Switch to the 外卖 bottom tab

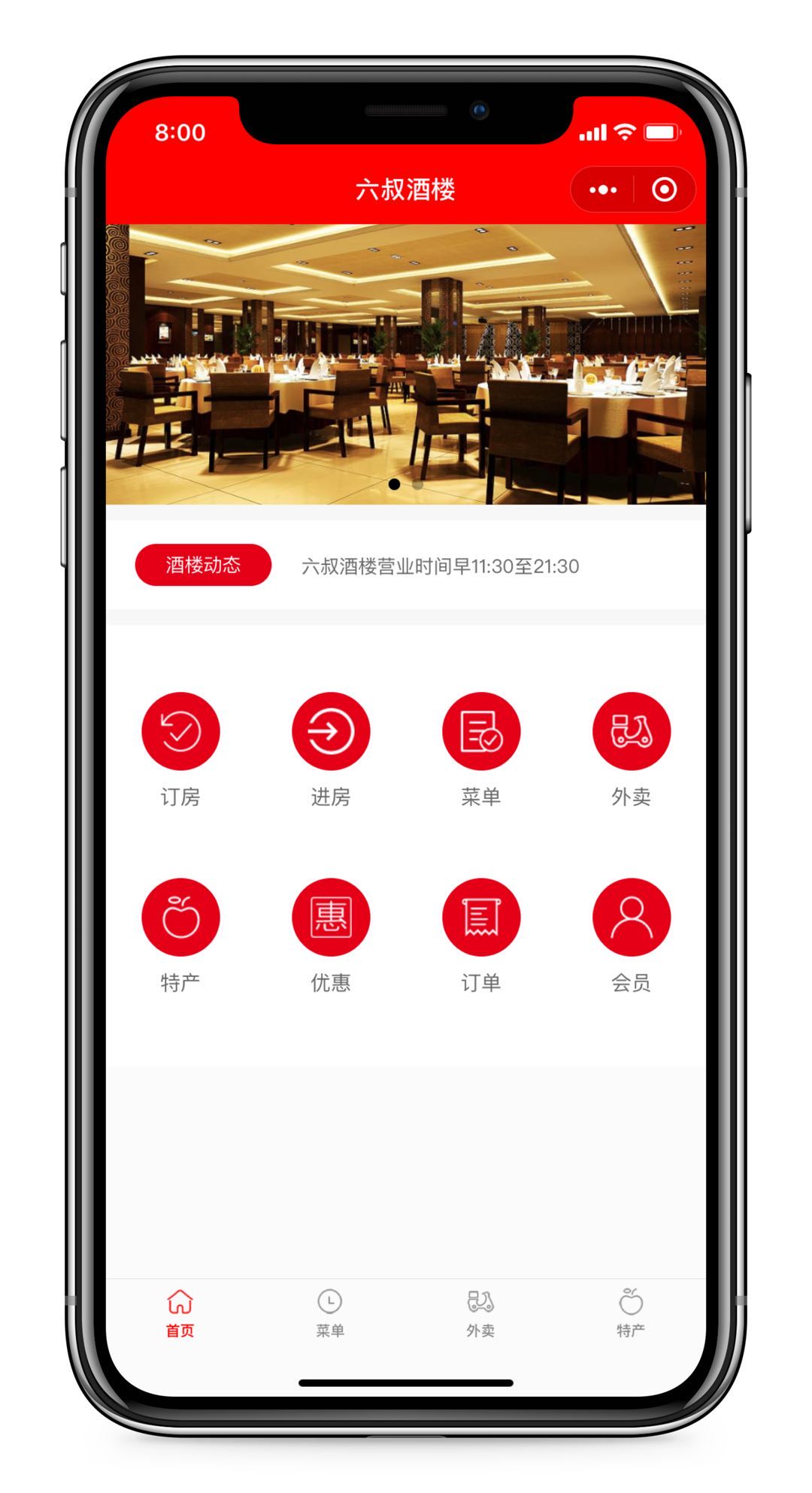tap(480, 1313)
